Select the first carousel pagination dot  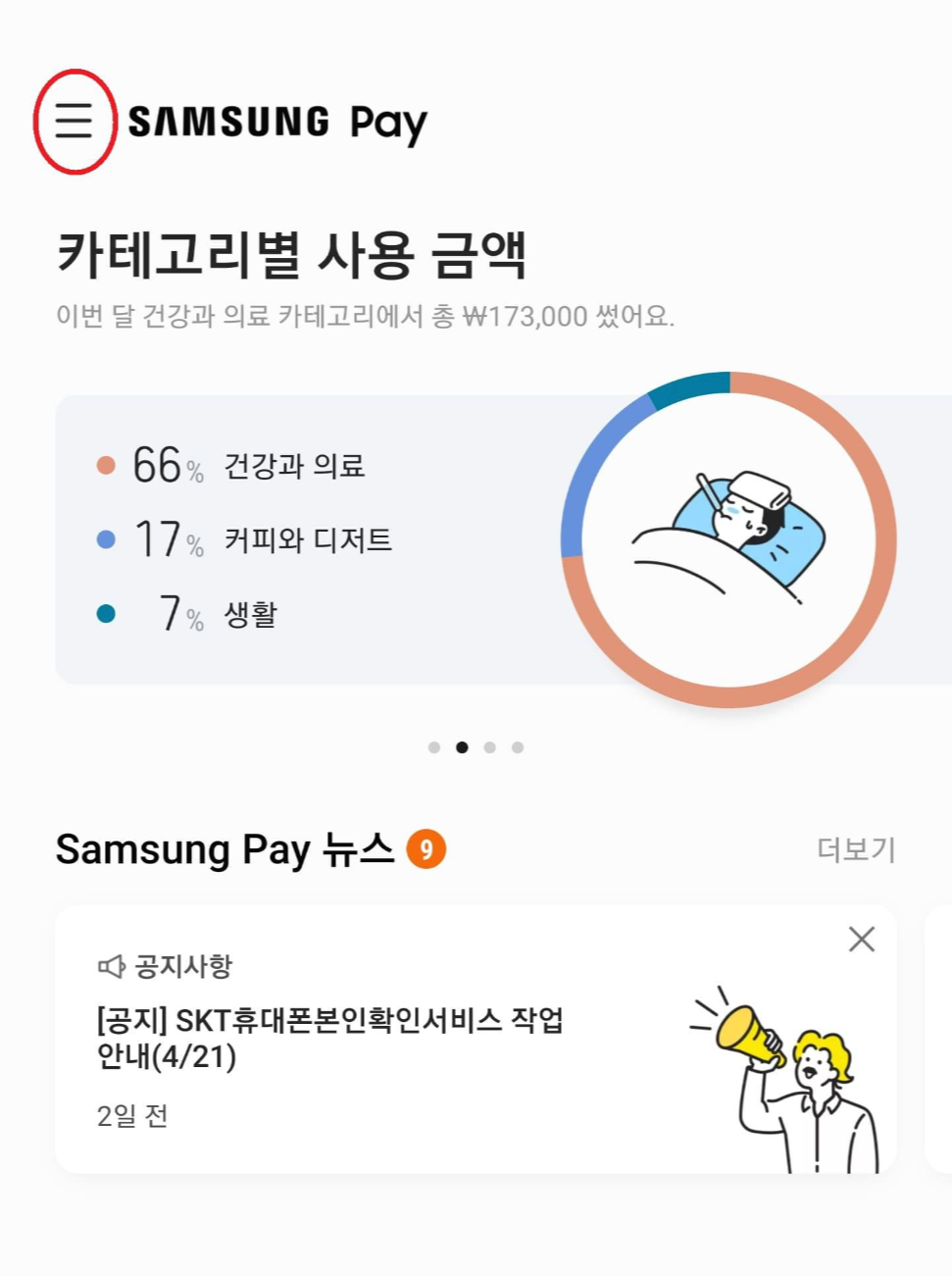(433, 746)
